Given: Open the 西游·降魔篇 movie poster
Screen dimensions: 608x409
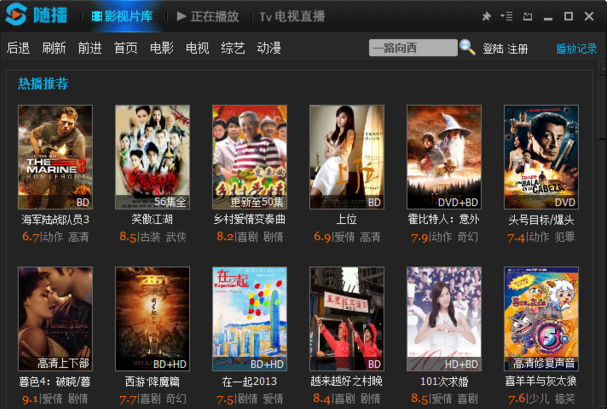Looking at the screenshot, I should coord(152,318).
